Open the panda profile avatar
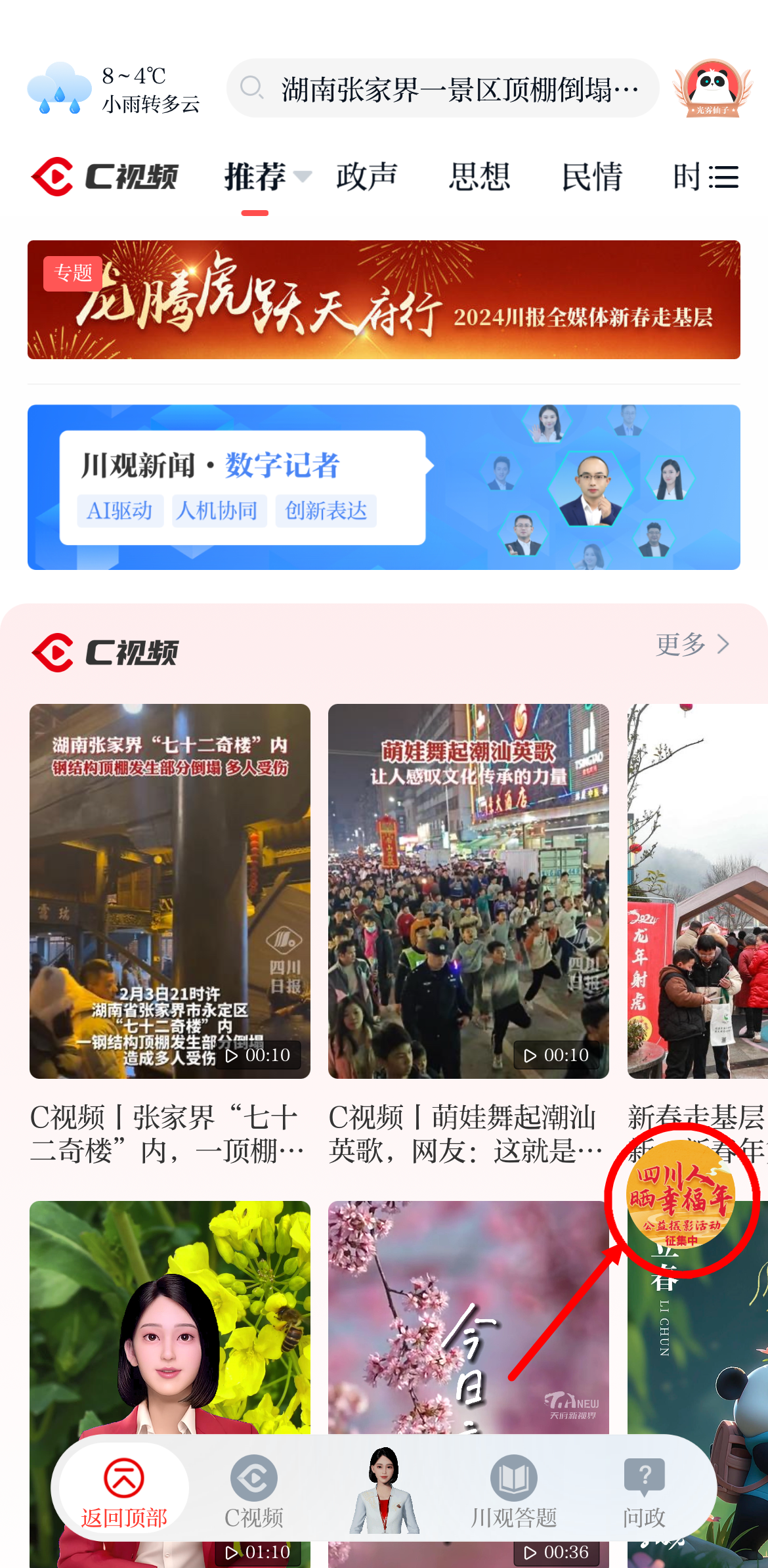768x1568 pixels. (712, 89)
